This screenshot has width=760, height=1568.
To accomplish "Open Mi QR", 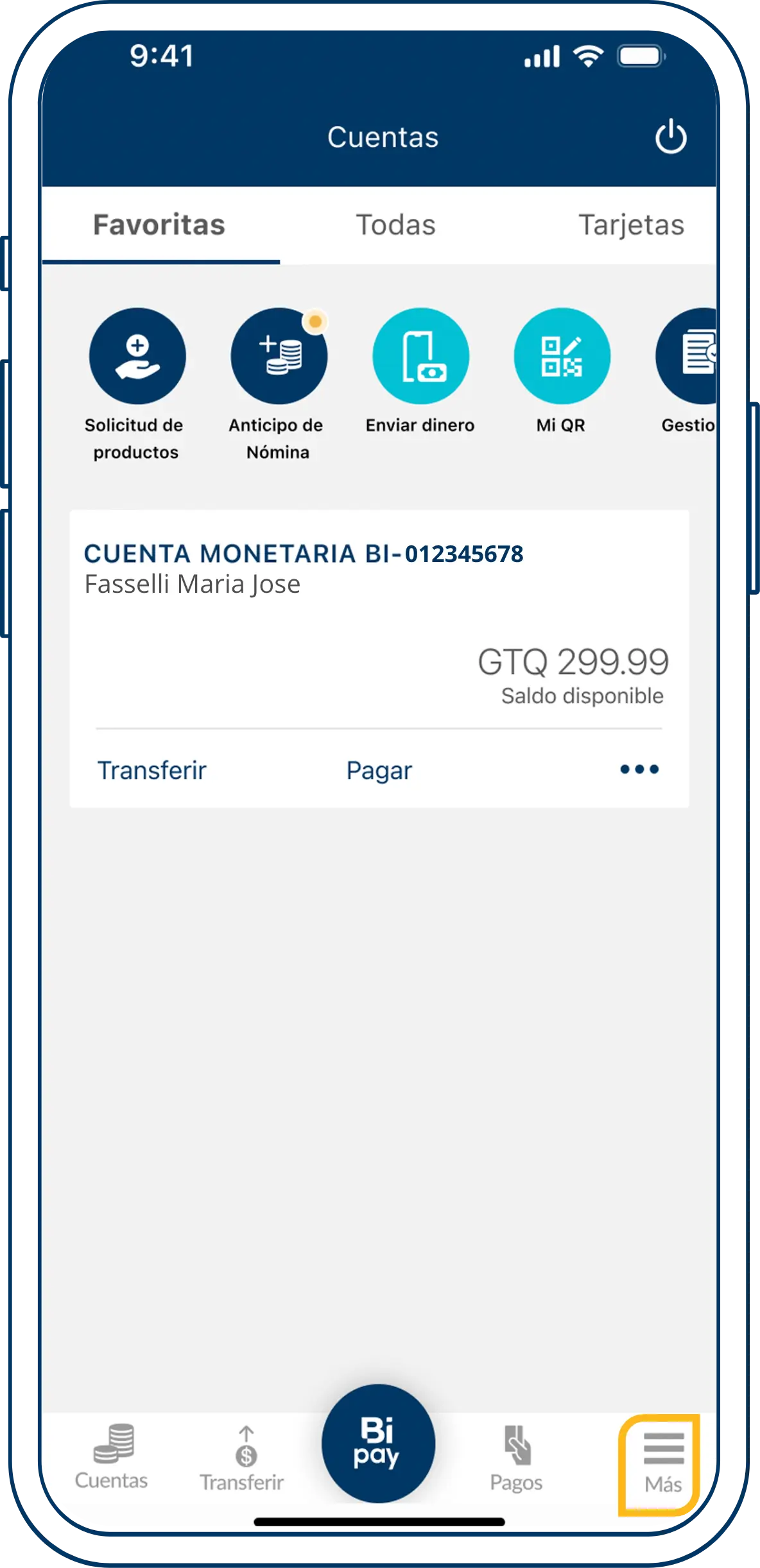I will click(x=562, y=356).
